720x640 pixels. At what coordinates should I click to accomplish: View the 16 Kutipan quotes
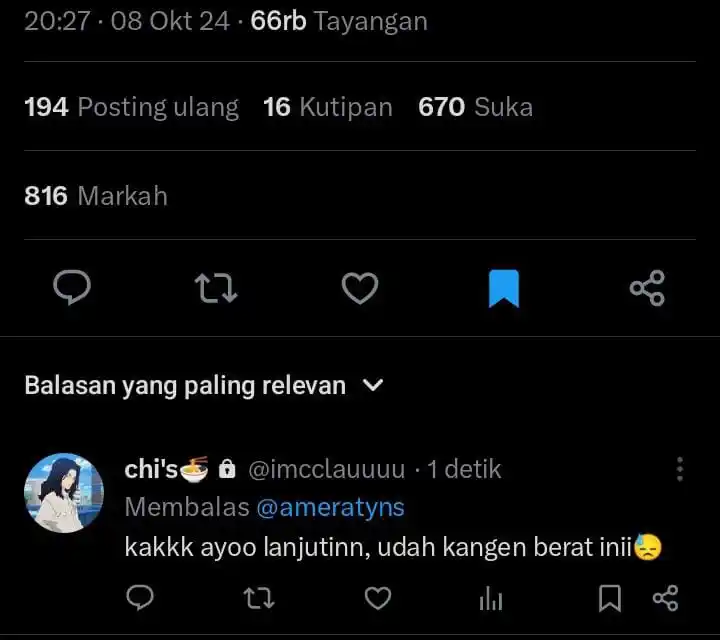(x=327, y=107)
